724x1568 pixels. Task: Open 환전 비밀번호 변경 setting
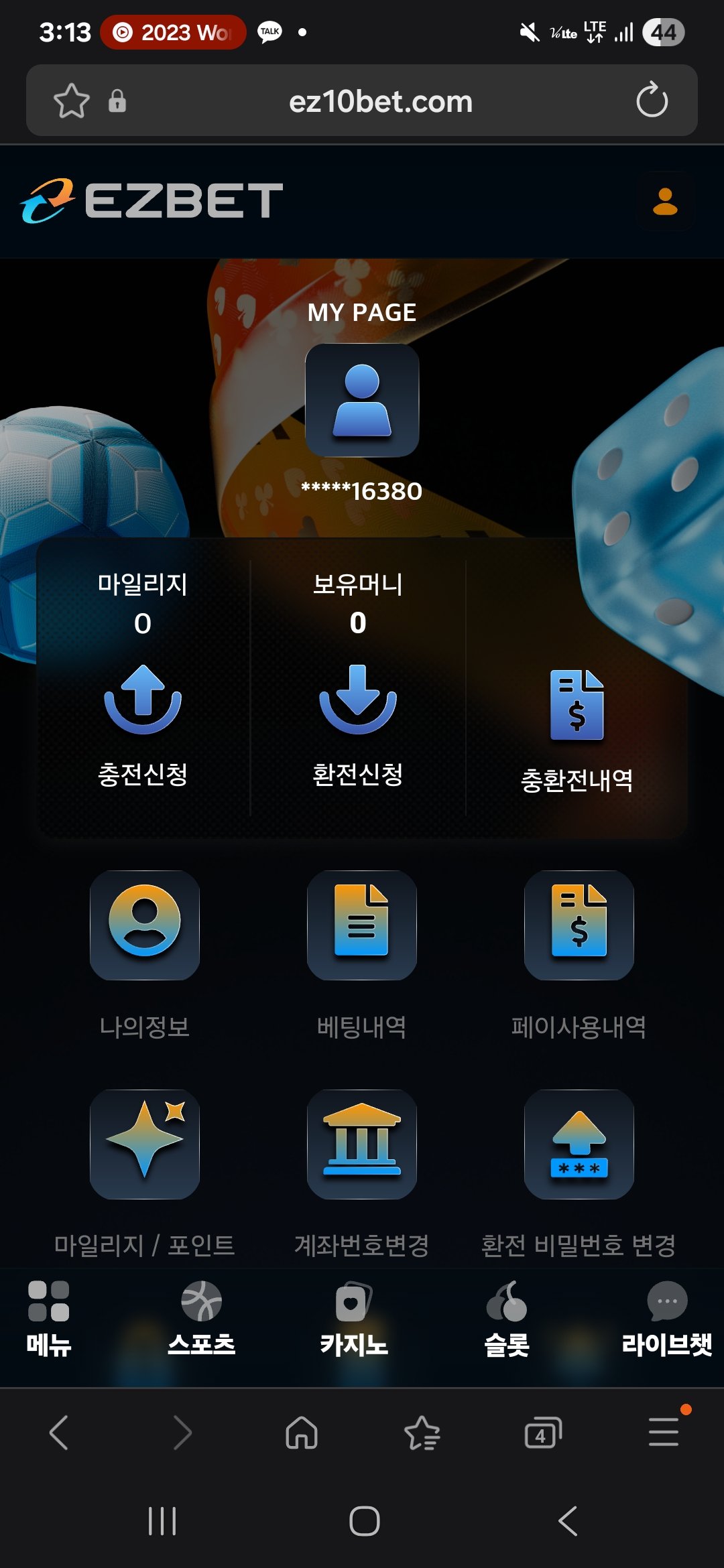[579, 1145]
